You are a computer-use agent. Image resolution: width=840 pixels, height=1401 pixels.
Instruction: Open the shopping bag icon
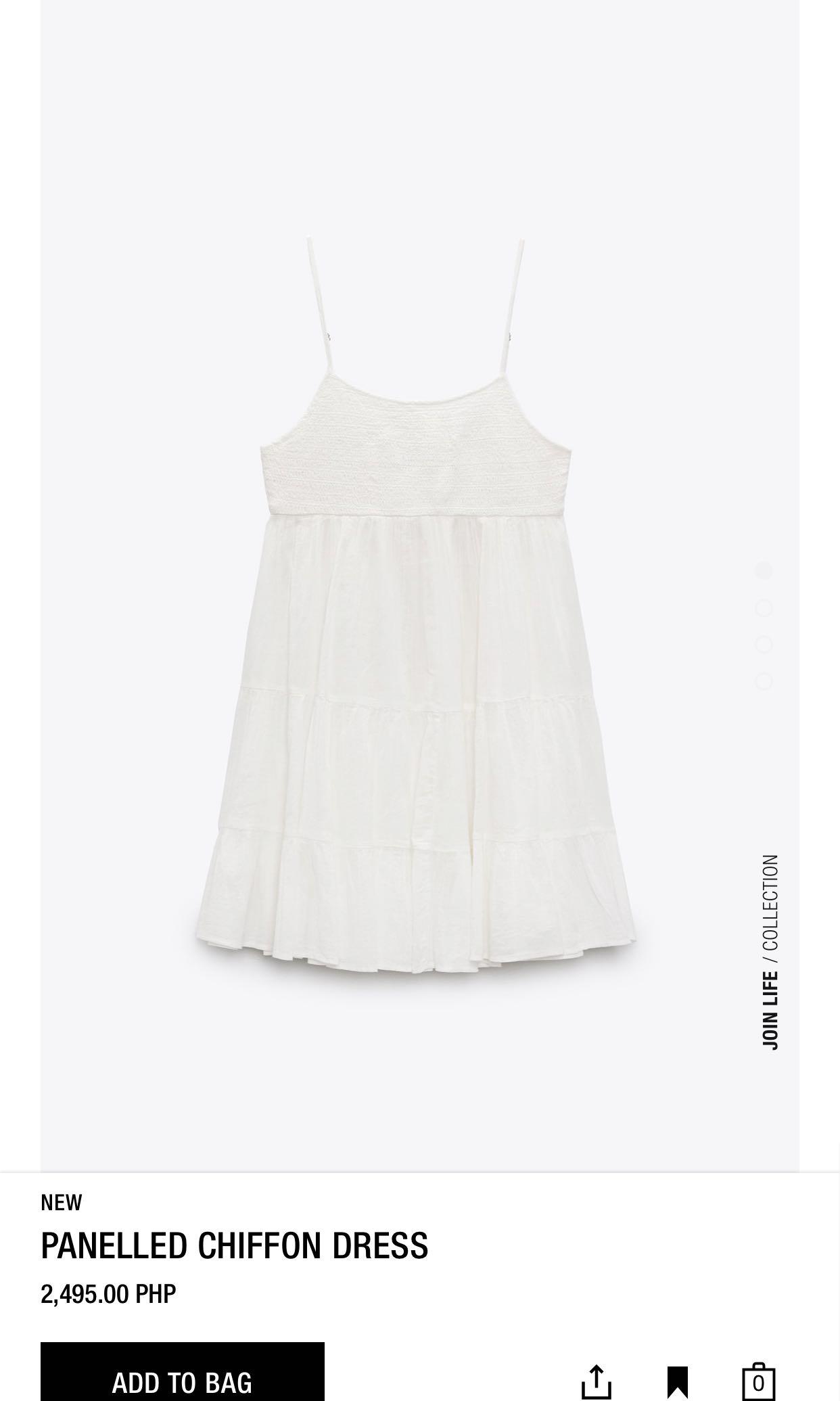point(758,1381)
